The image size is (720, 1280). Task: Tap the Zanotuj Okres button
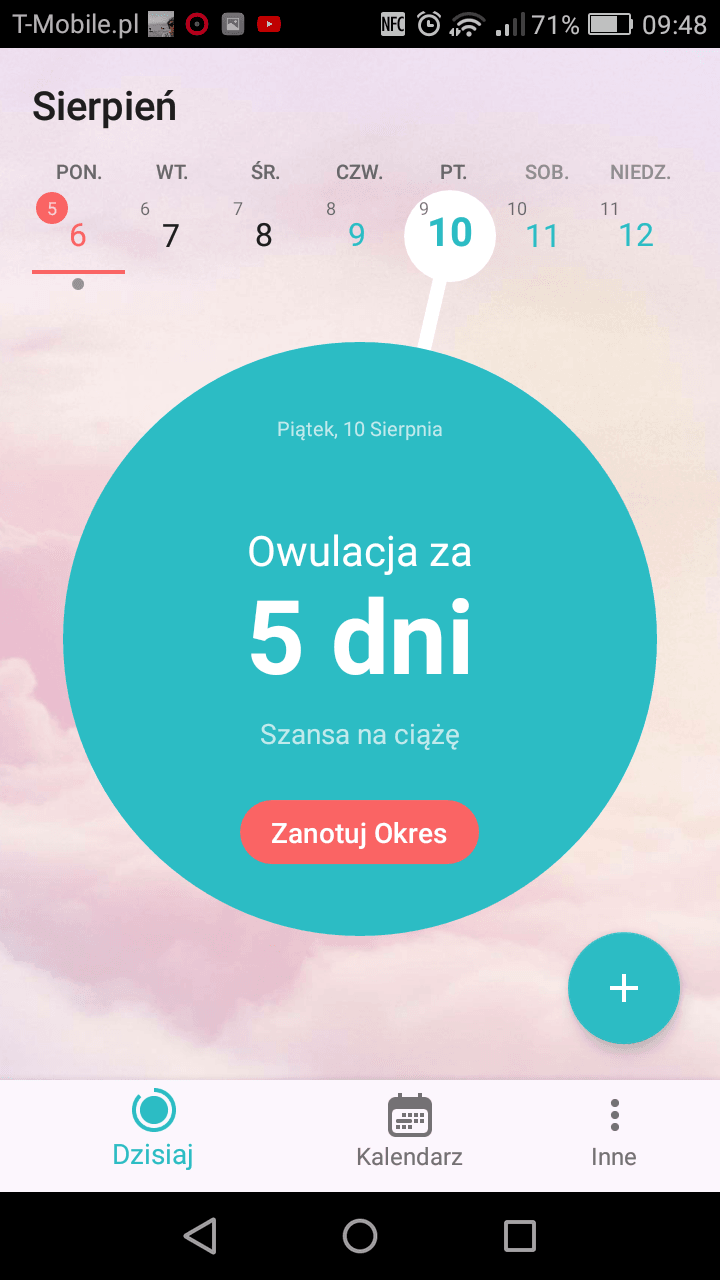(359, 832)
